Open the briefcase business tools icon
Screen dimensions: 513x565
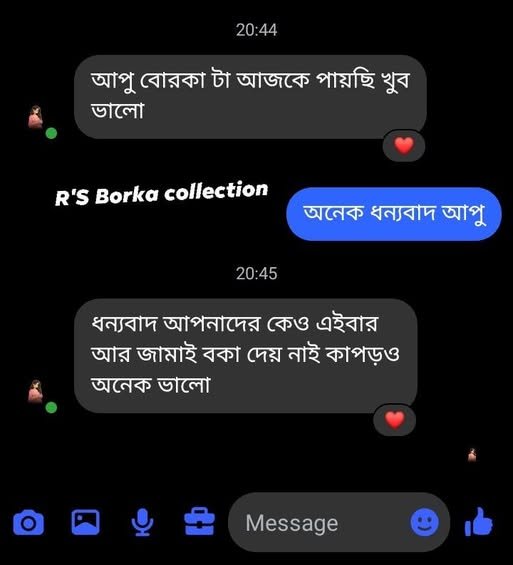click(x=199, y=521)
